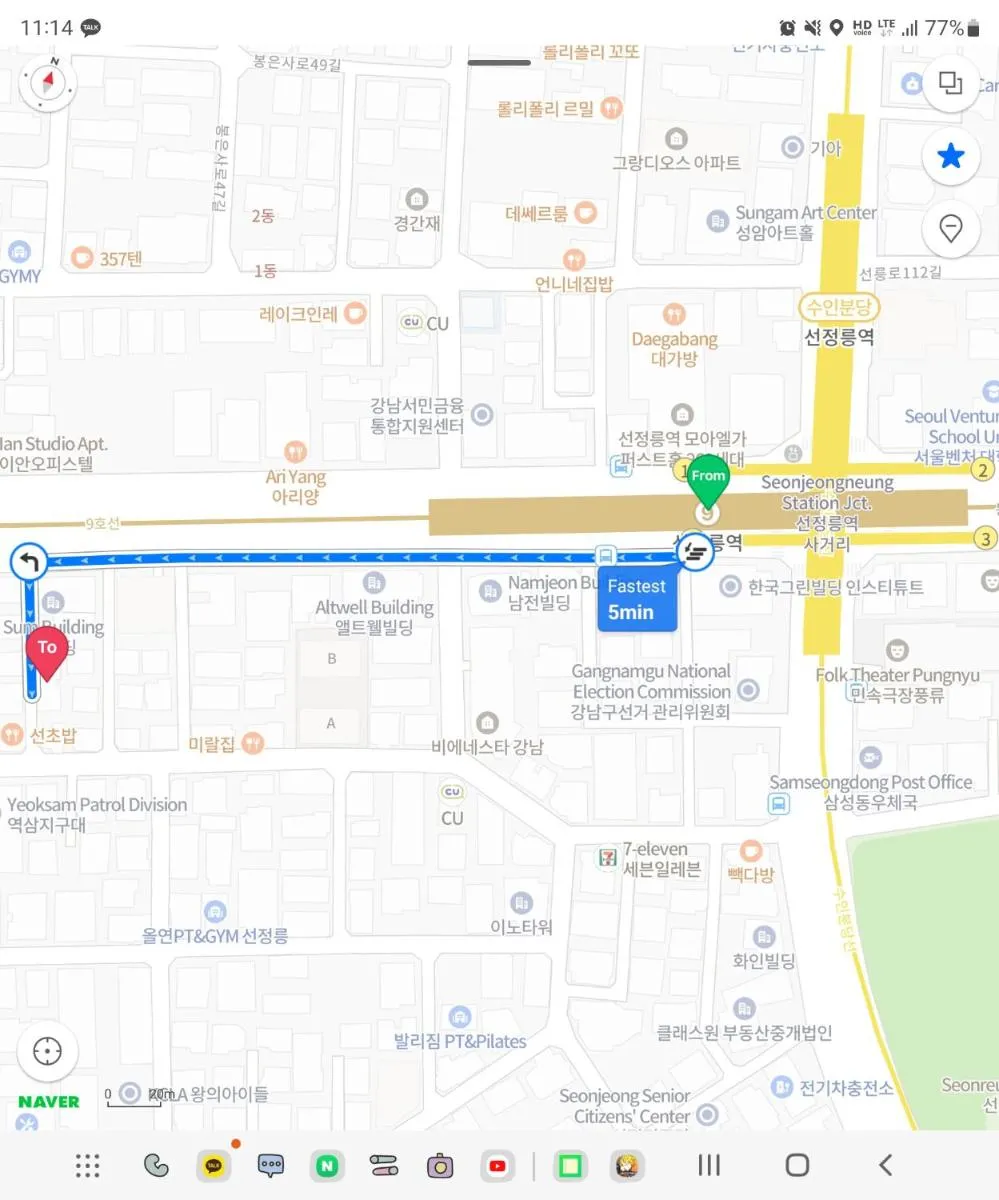Image resolution: width=999 pixels, height=1200 pixels.
Task: Select the green From start marker
Action: (x=708, y=480)
